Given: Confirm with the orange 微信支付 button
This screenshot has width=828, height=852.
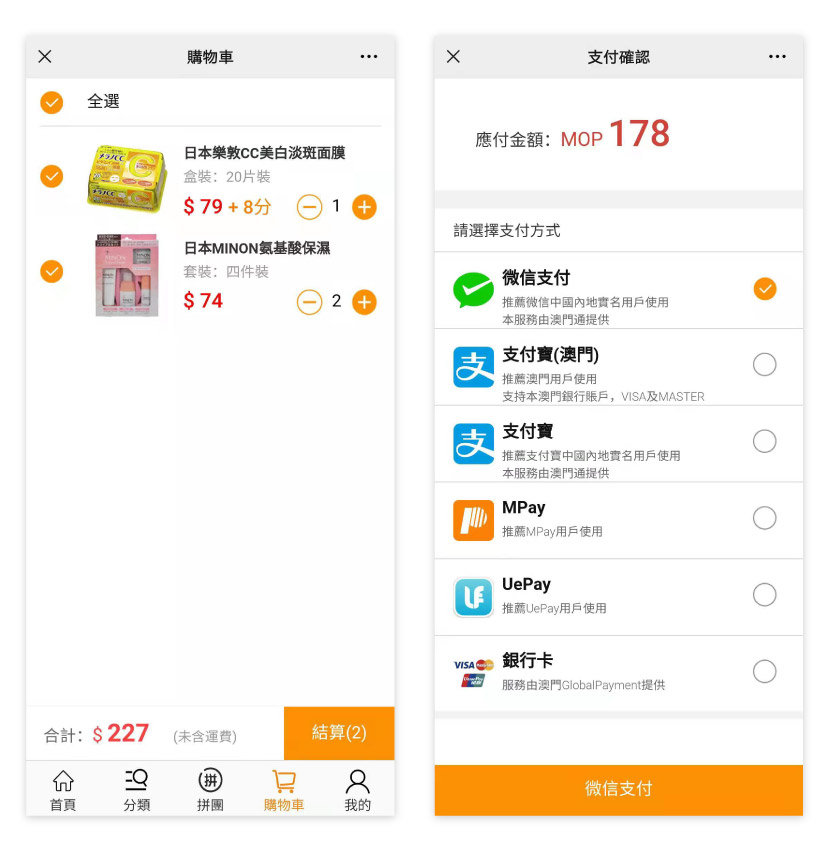Looking at the screenshot, I should (x=618, y=789).
